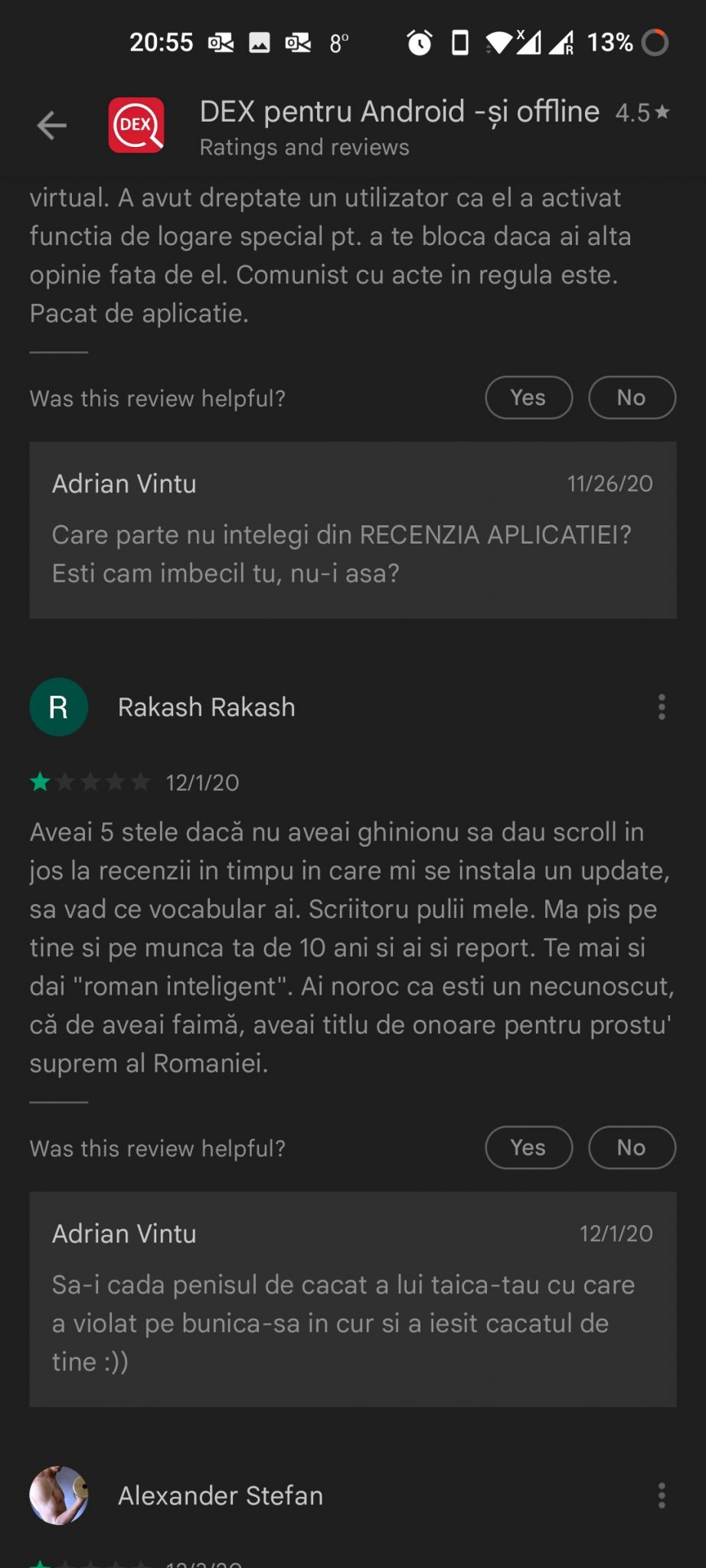Image resolution: width=706 pixels, height=1568 pixels.
Task: Go back using the top-left arrow
Action: [51, 126]
